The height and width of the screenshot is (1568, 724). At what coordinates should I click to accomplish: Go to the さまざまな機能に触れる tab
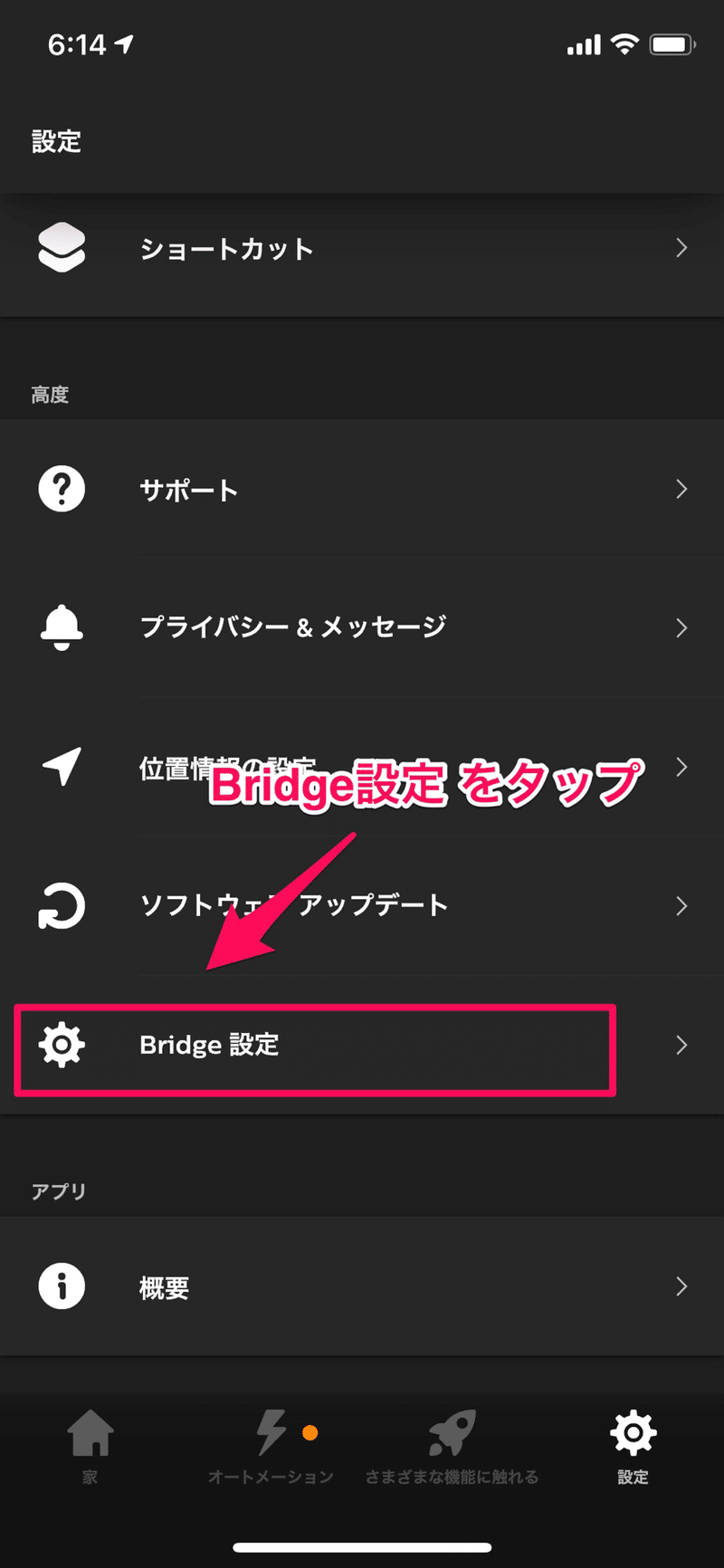[x=452, y=1446]
